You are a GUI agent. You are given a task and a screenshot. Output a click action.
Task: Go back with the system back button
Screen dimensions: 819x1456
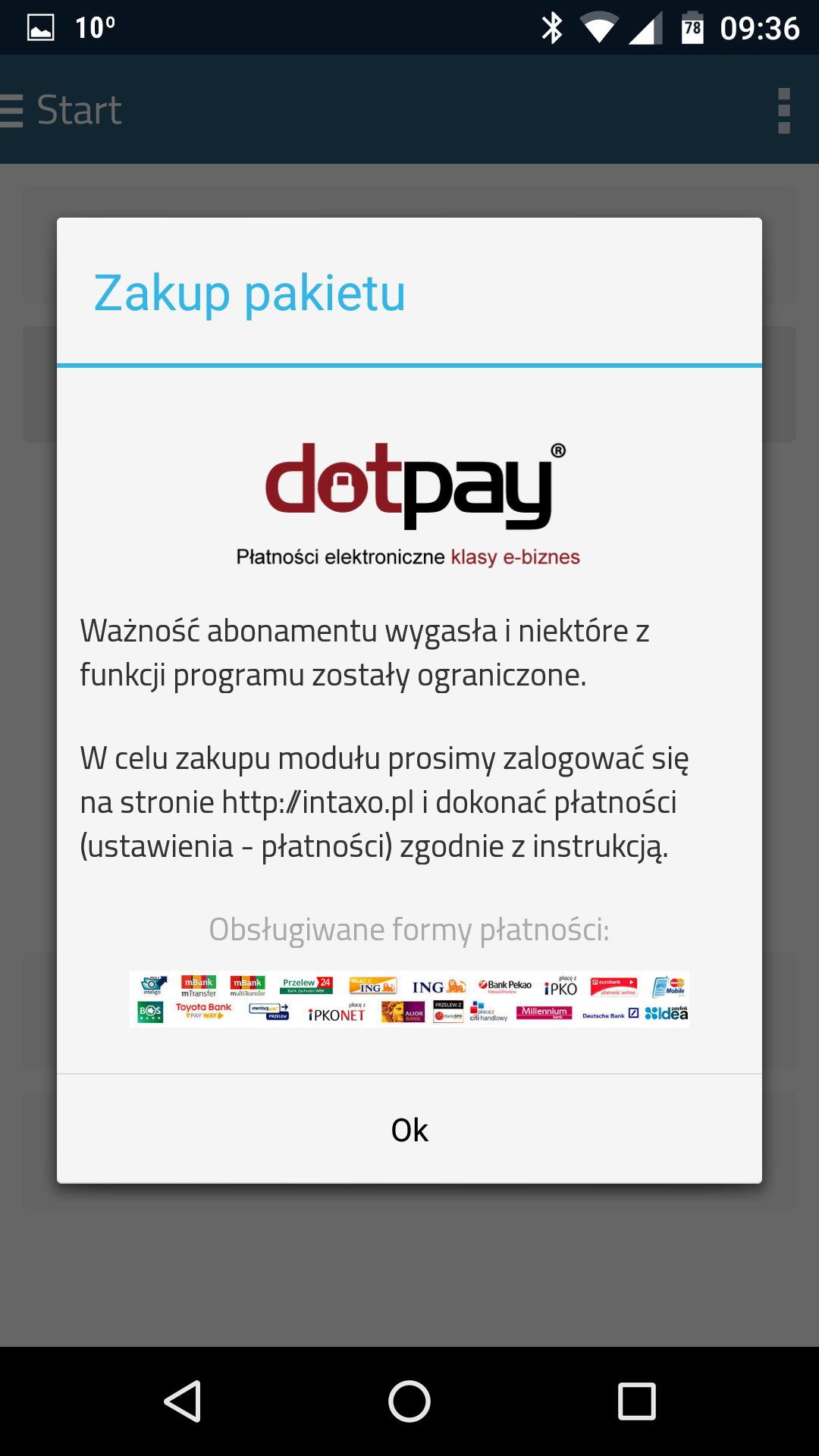183,1401
